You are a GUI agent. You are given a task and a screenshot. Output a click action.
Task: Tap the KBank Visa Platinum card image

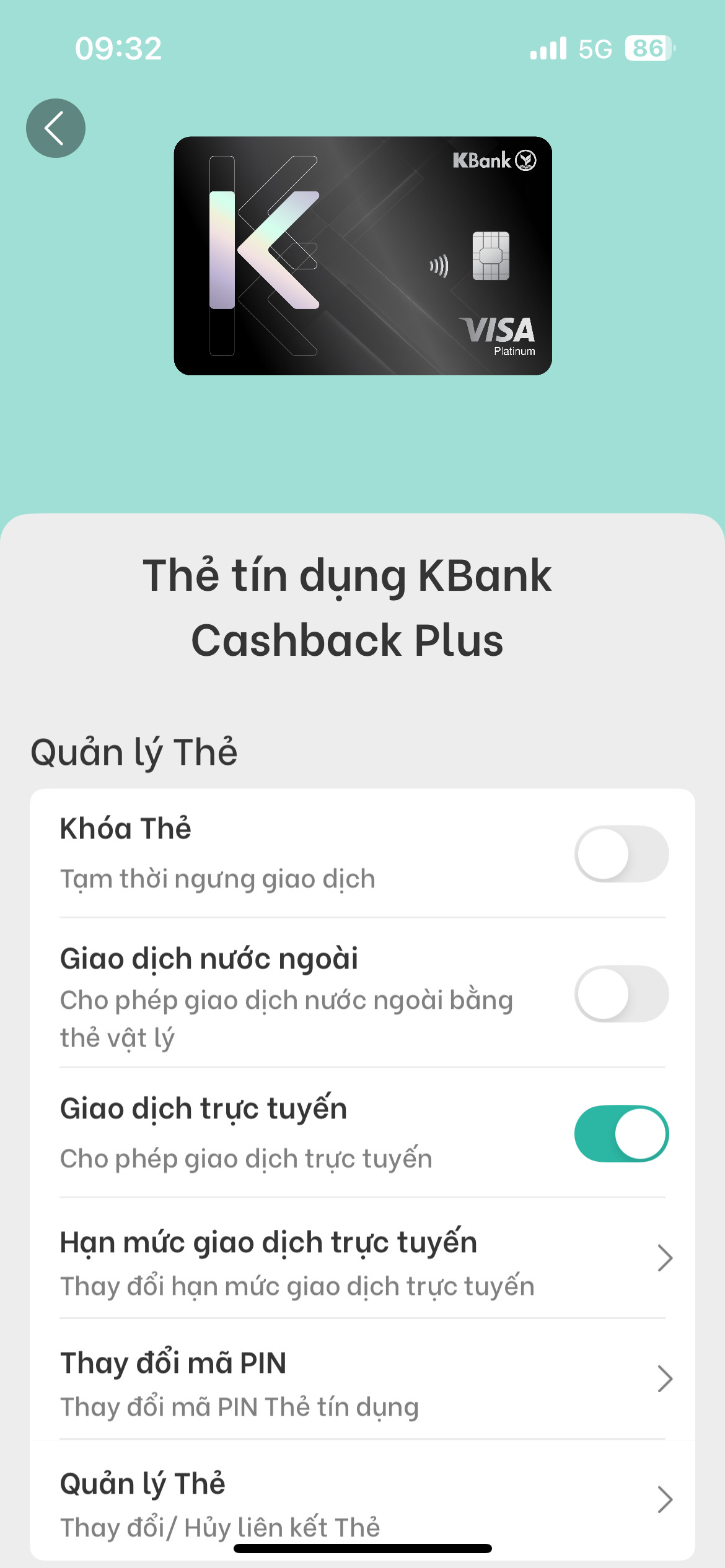point(363,256)
